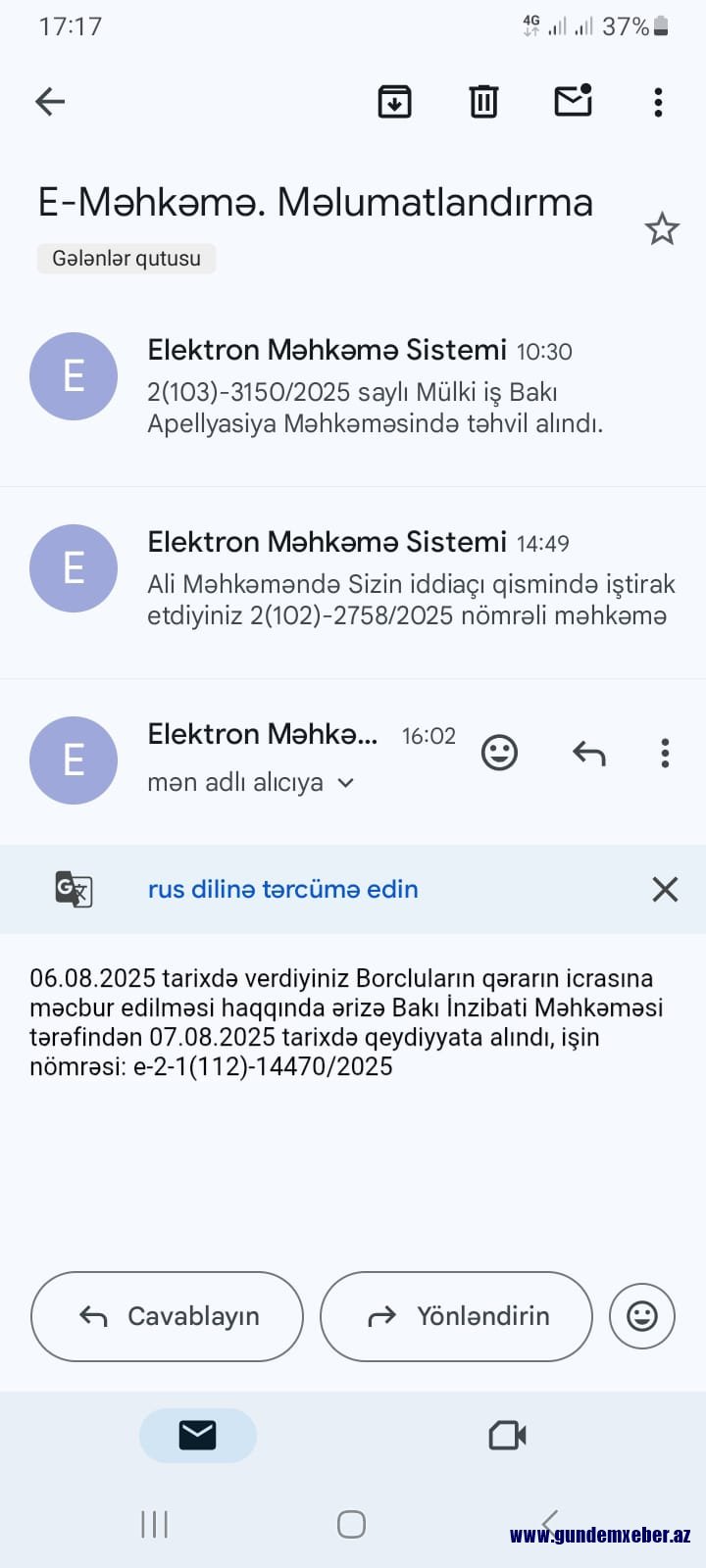Switch to the Meet video tab

(x=508, y=1436)
